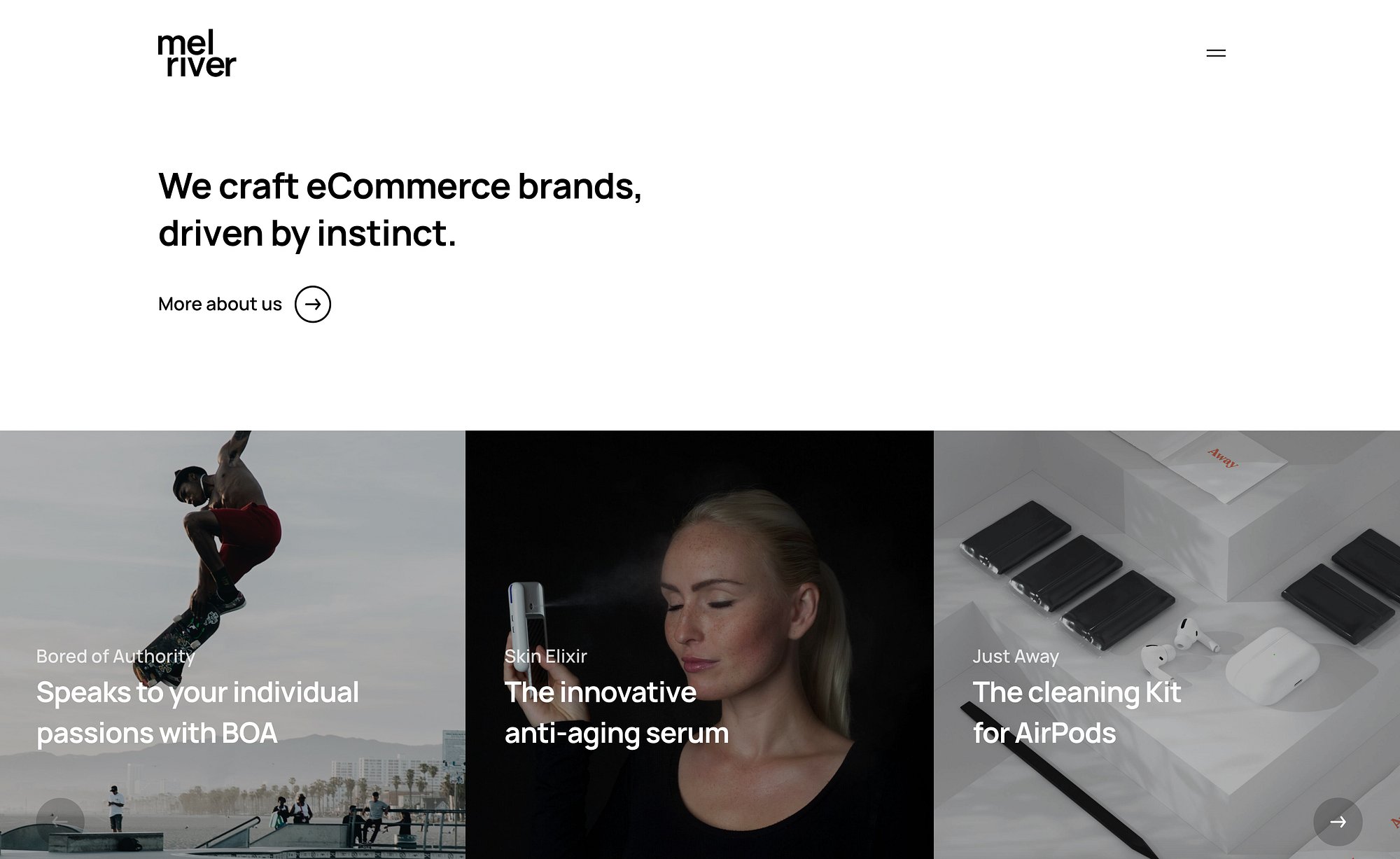1400x859 pixels.
Task: Go to previous carousel slide
Action: click(60, 822)
